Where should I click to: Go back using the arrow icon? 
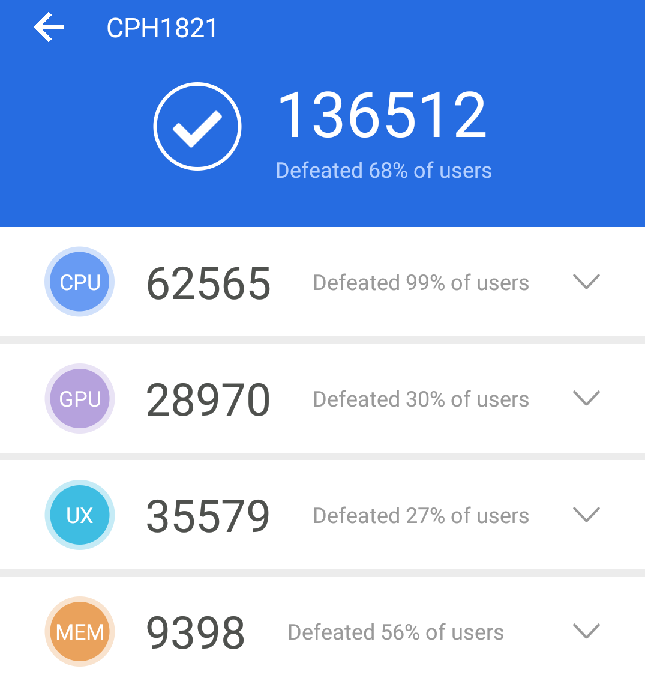point(48,28)
